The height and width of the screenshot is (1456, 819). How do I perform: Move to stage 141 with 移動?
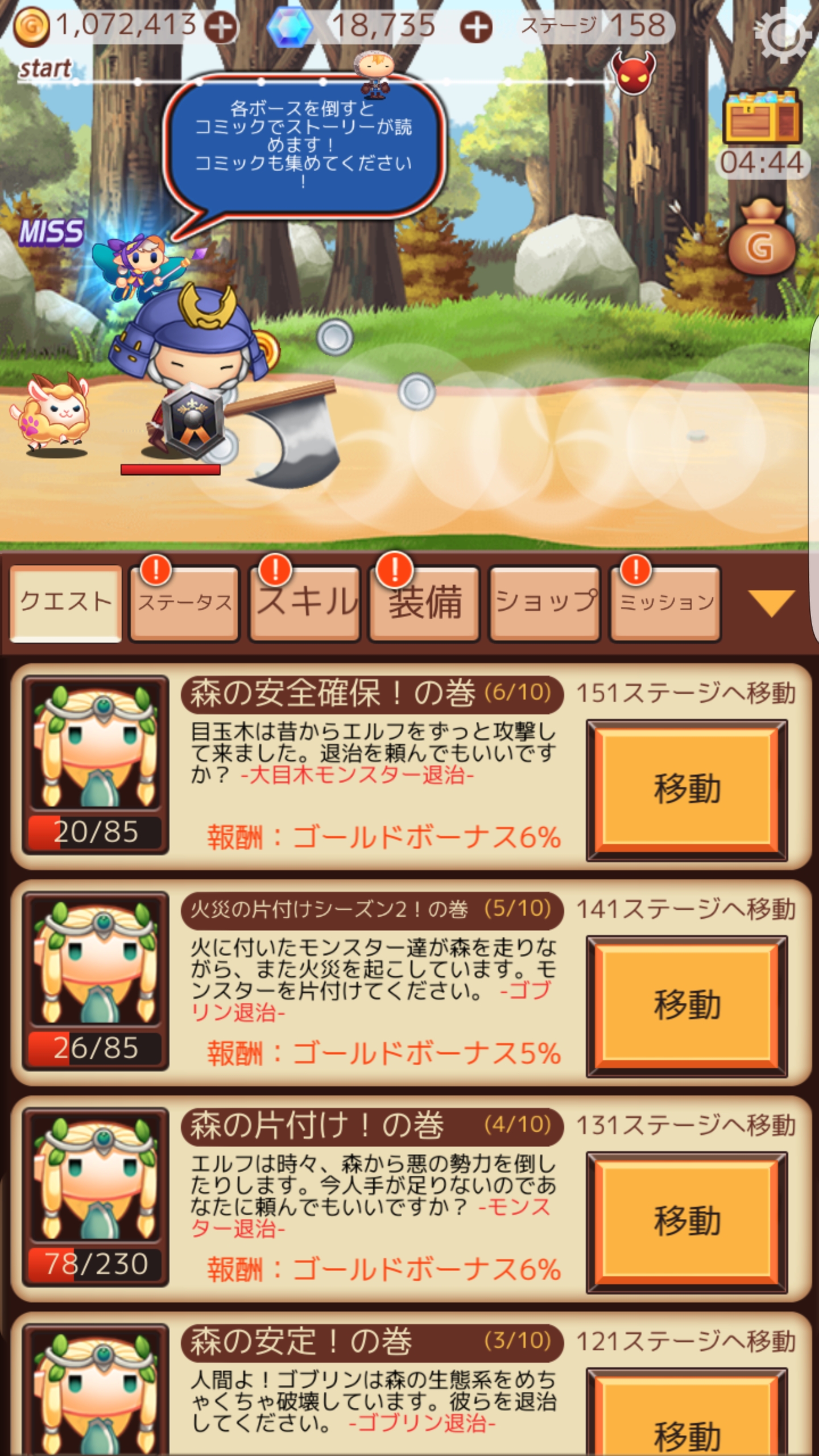pyautogui.click(x=687, y=1006)
